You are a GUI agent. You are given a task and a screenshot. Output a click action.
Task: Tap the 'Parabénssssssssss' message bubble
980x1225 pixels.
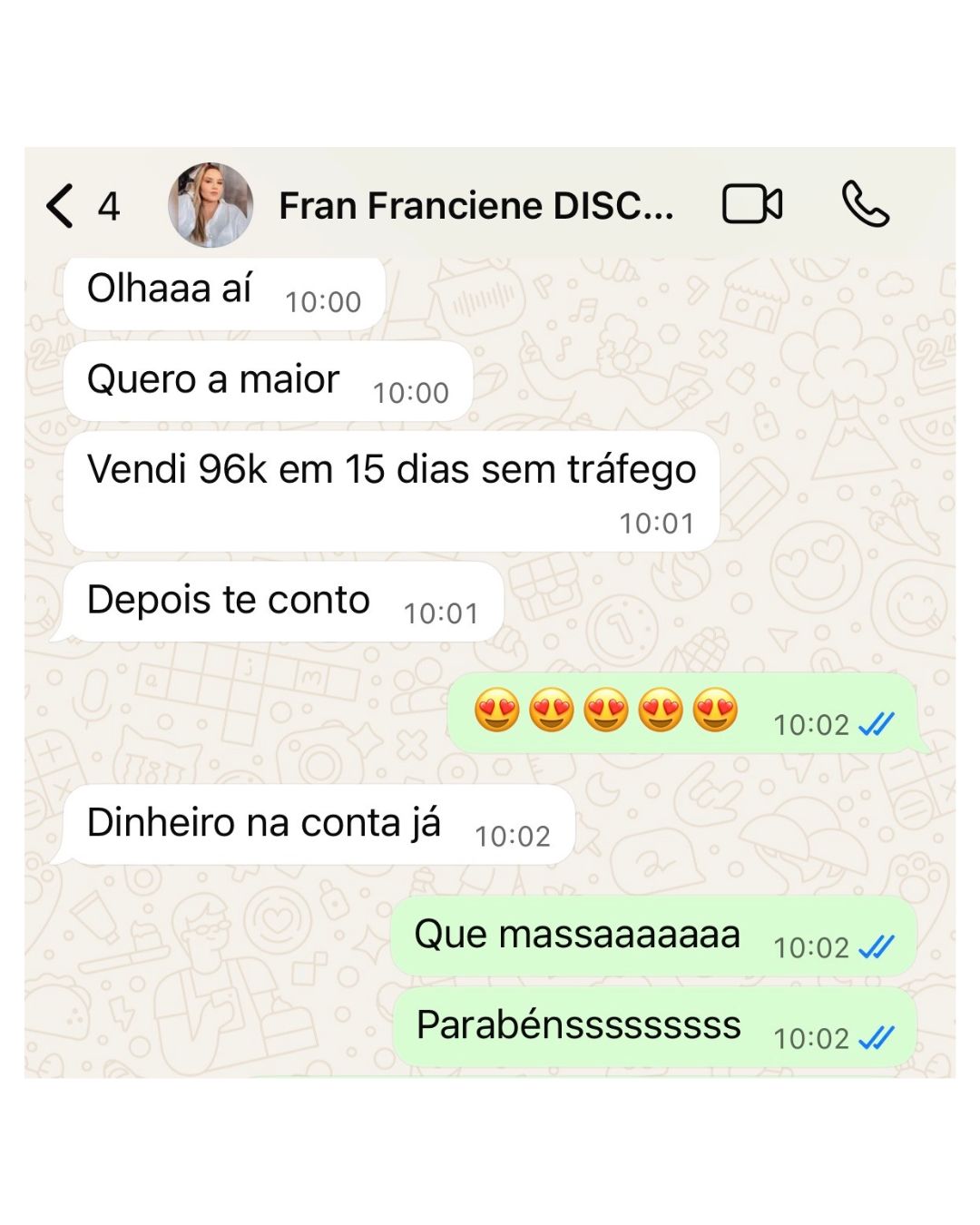tap(635, 1026)
